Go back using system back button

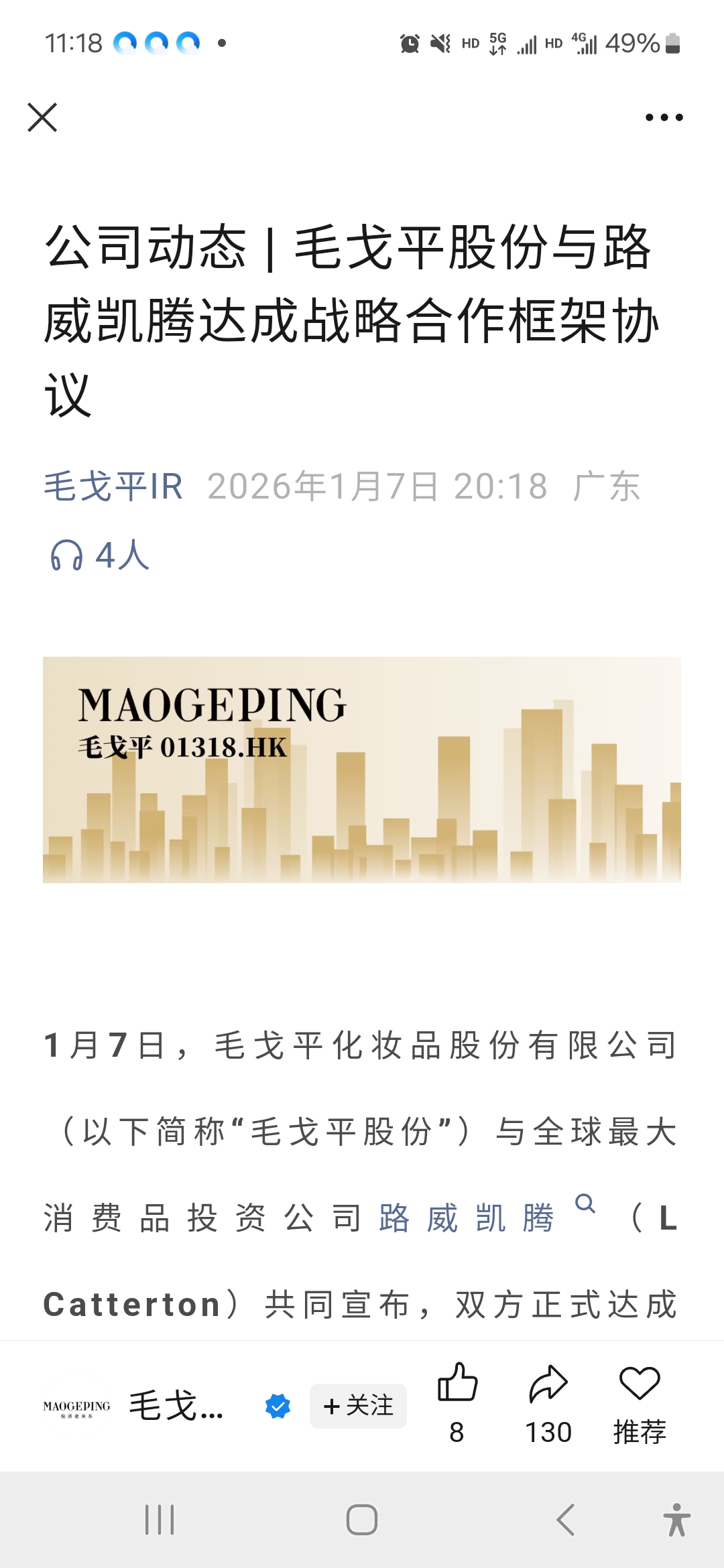pyautogui.click(x=565, y=1520)
